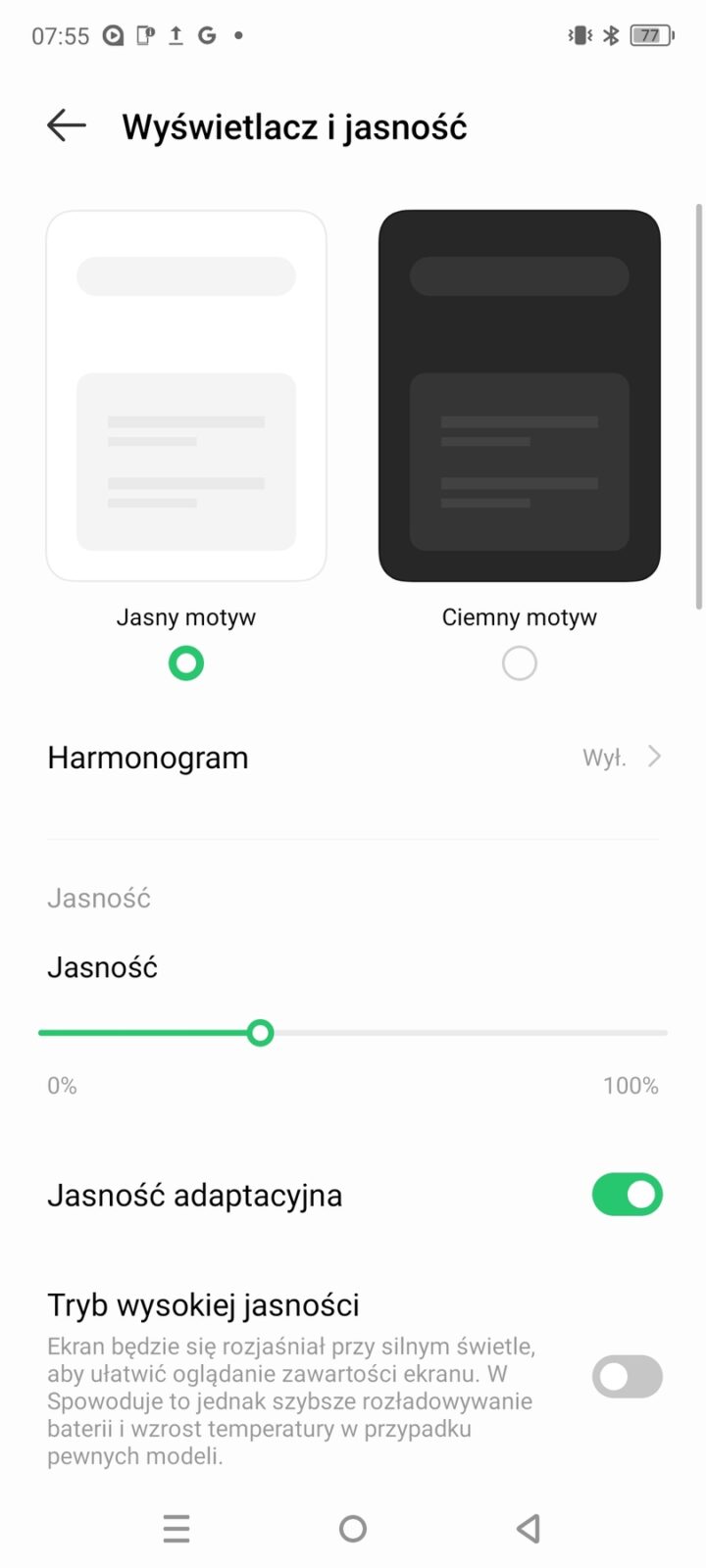The height and width of the screenshot is (1568, 706).
Task: Select the Ciemny motyw preview card
Action: coord(519,396)
